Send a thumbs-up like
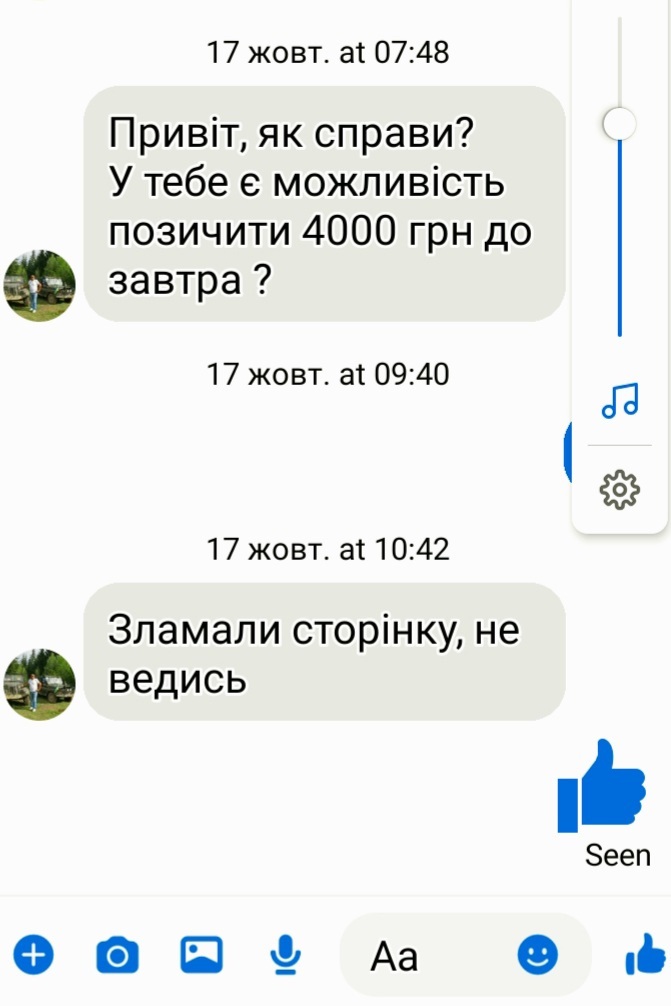This screenshot has width=671, height=1006. [x=645, y=957]
